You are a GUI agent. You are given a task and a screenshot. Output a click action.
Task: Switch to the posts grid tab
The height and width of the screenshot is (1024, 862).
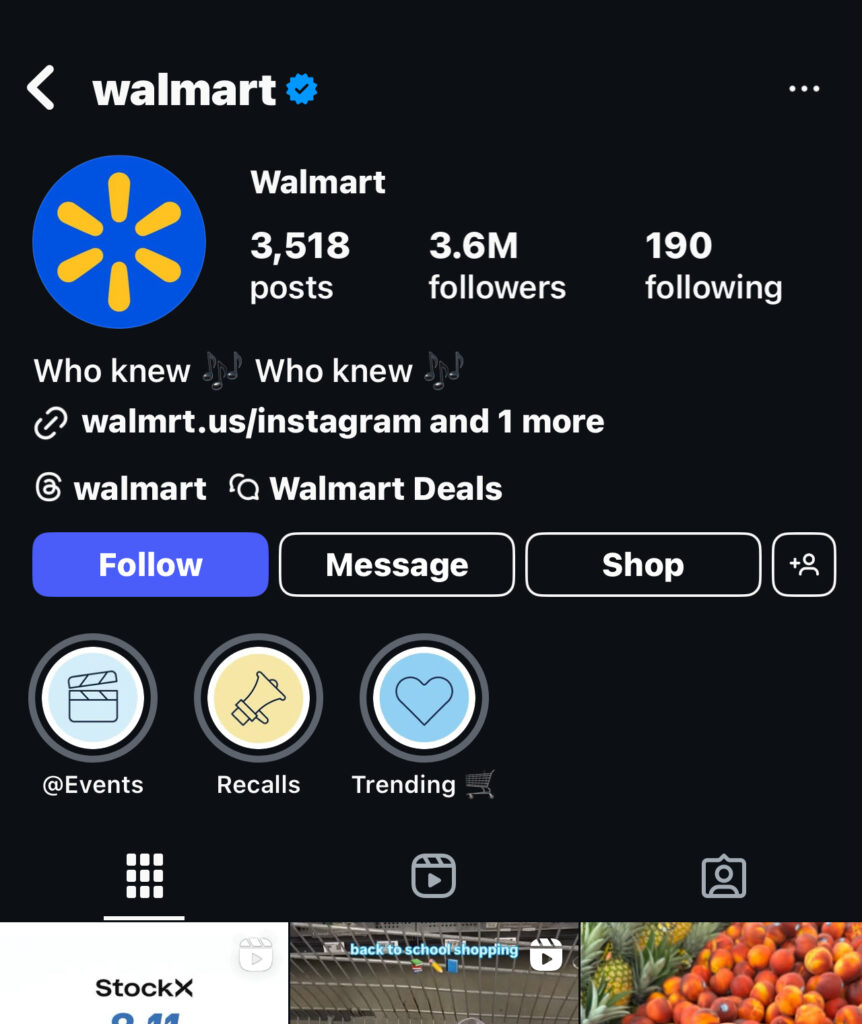[x=144, y=876]
